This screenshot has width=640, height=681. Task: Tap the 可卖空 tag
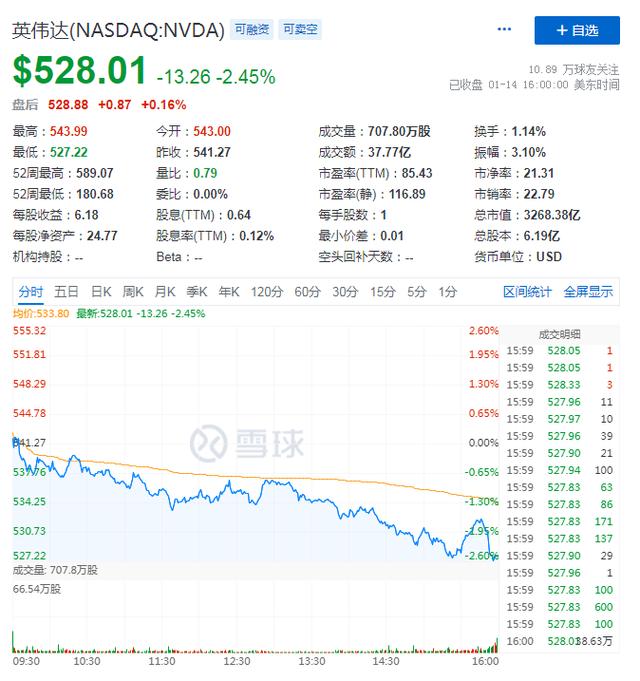tap(299, 30)
